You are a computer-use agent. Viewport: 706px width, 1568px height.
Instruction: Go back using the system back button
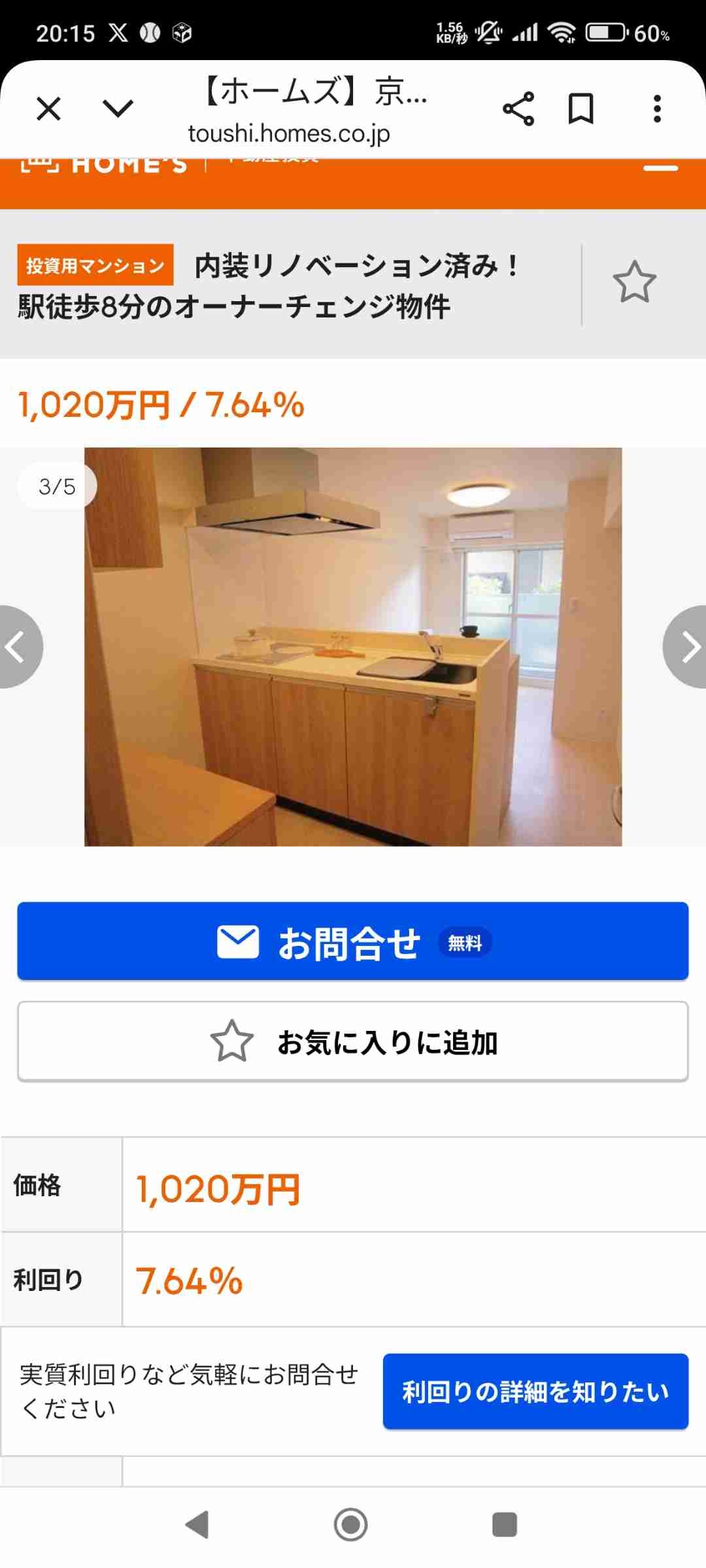[x=197, y=1525]
